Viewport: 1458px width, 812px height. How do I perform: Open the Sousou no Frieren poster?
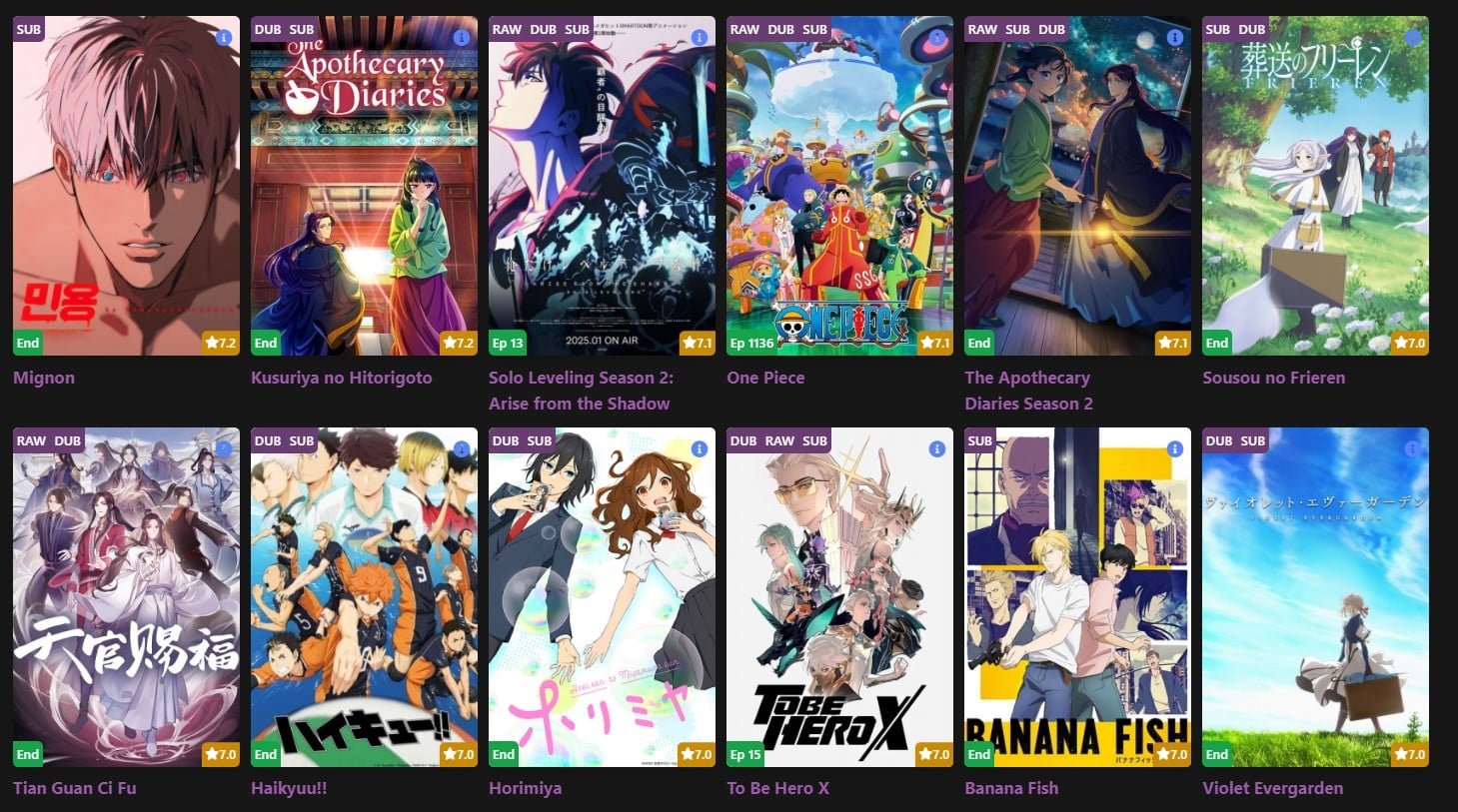(1315, 186)
